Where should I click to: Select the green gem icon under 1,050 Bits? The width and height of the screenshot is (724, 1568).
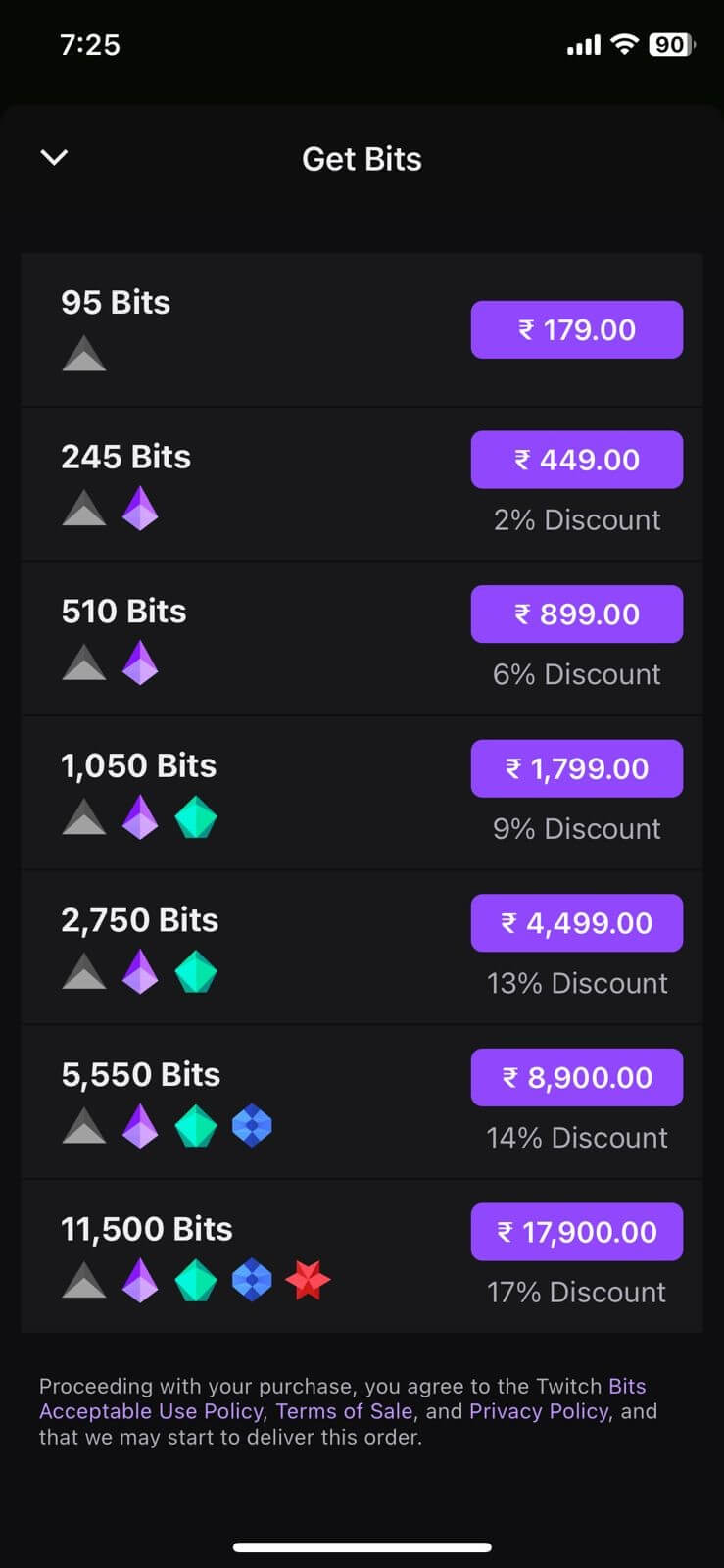click(x=196, y=817)
